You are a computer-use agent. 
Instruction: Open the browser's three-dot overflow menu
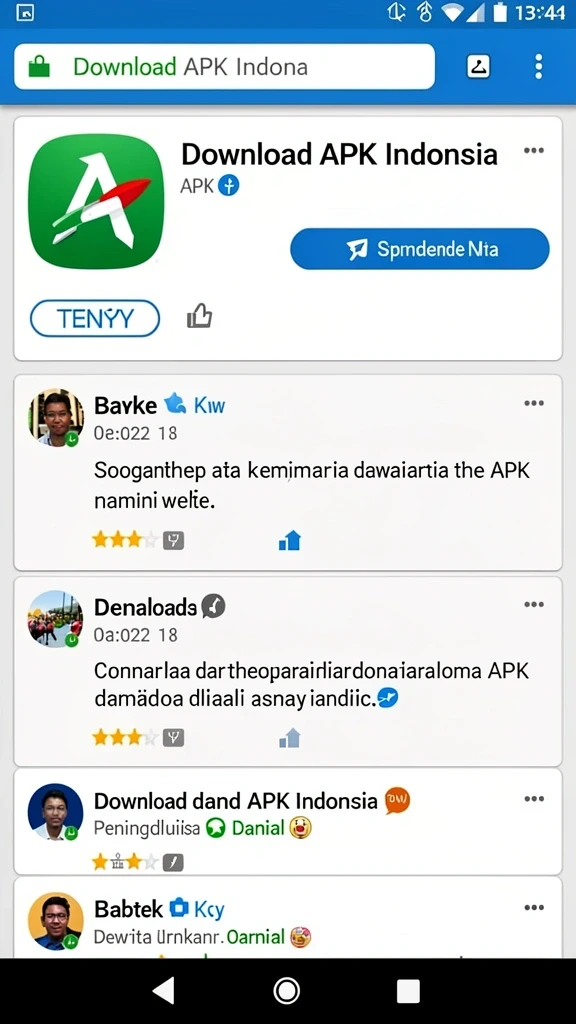coord(538,67)
